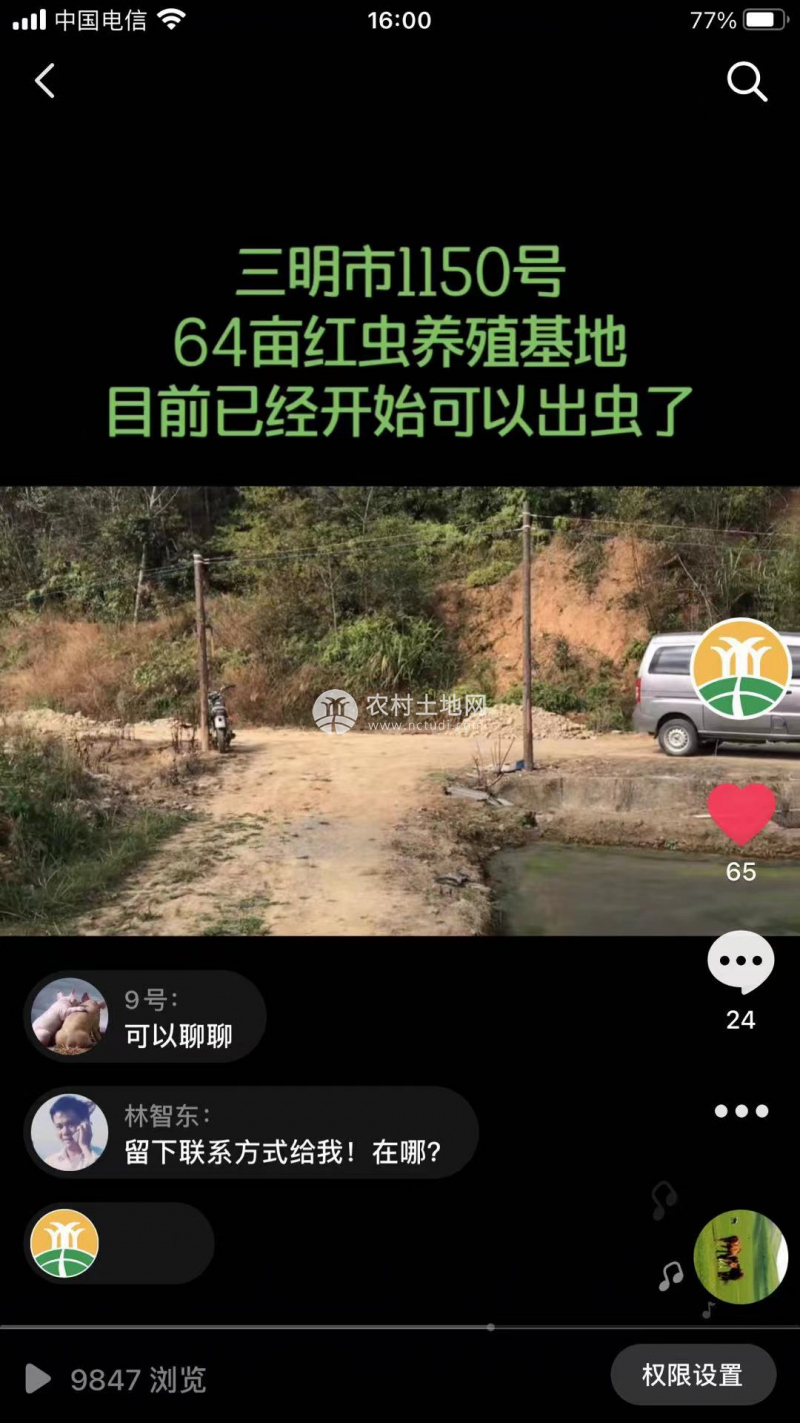This screenshot has width=800, height=1423.
Task: Open 林智东's comment
Action: click(251, 1133)
